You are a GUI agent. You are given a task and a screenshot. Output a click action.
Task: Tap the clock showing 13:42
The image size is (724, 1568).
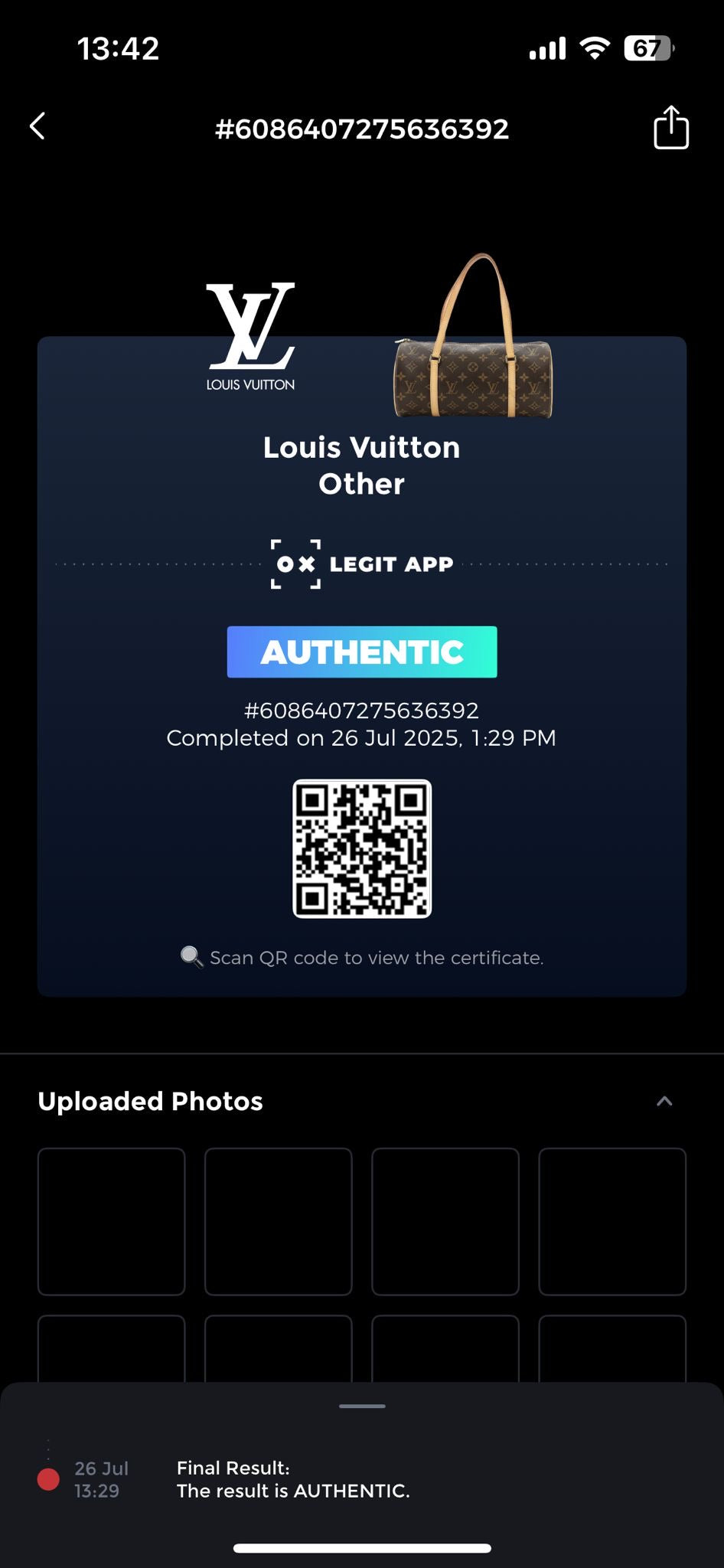coord(119,47)
